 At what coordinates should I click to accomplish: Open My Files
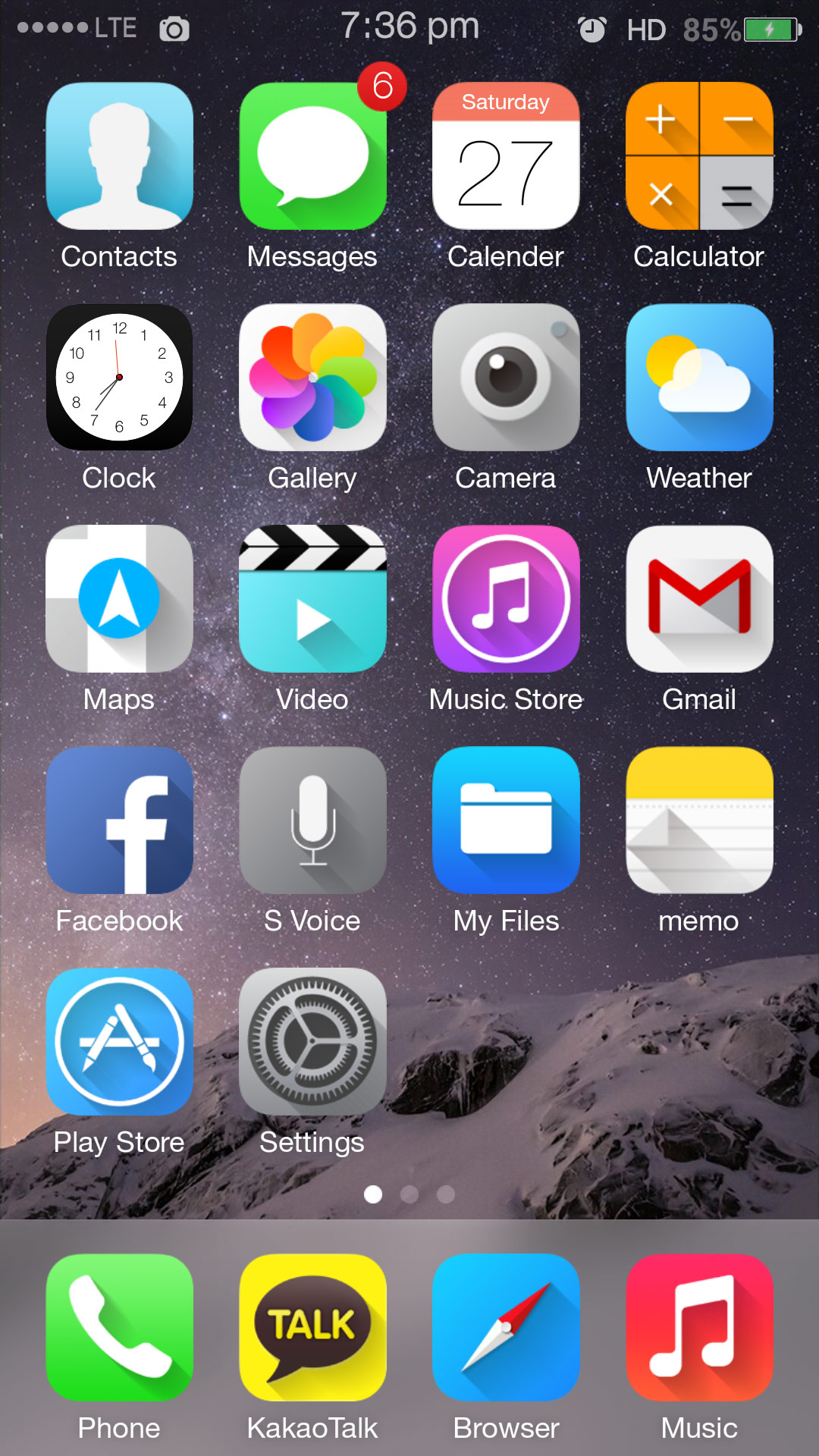pos(506,821)
